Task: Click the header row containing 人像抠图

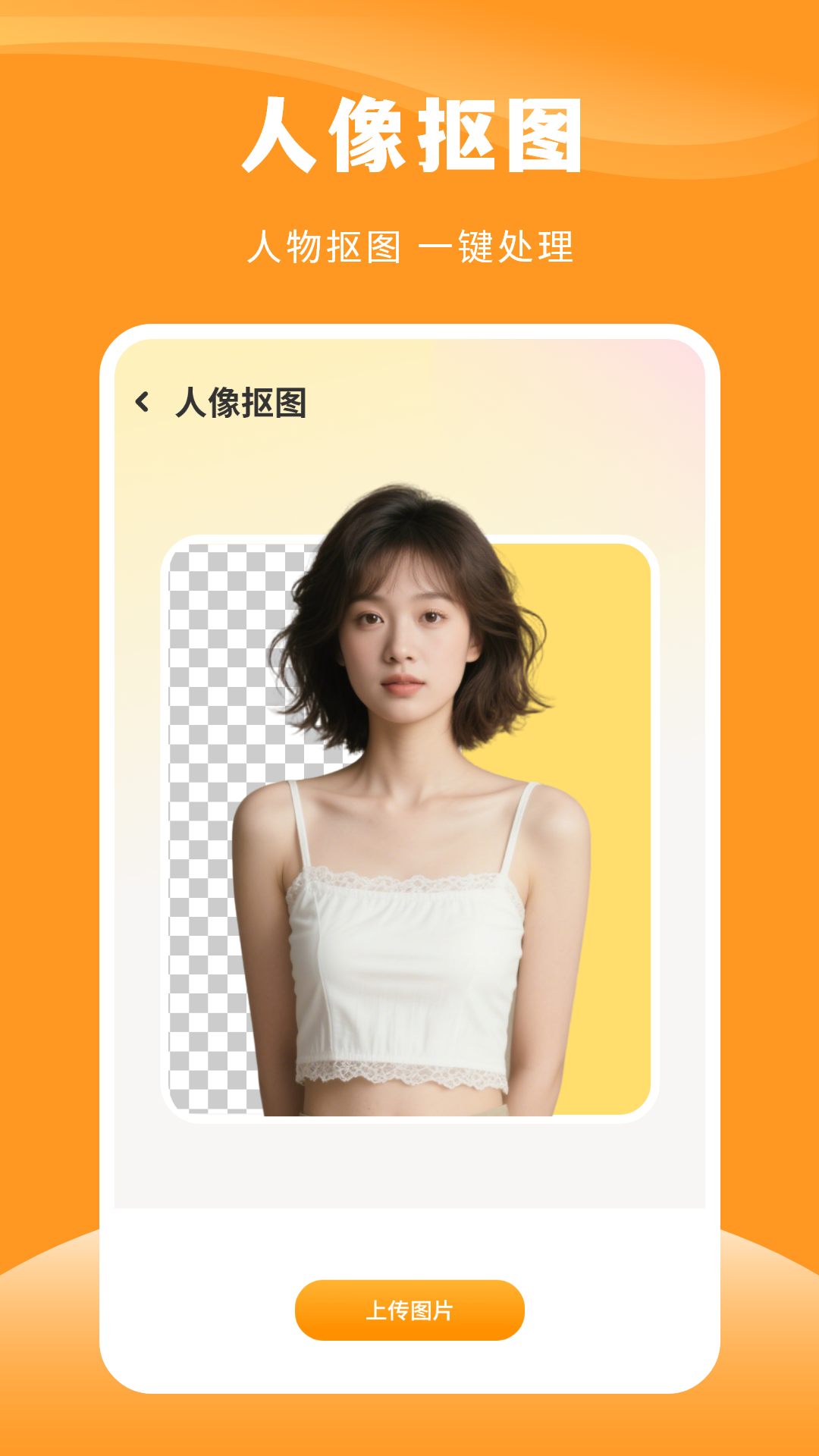Action: click(227, 403)
